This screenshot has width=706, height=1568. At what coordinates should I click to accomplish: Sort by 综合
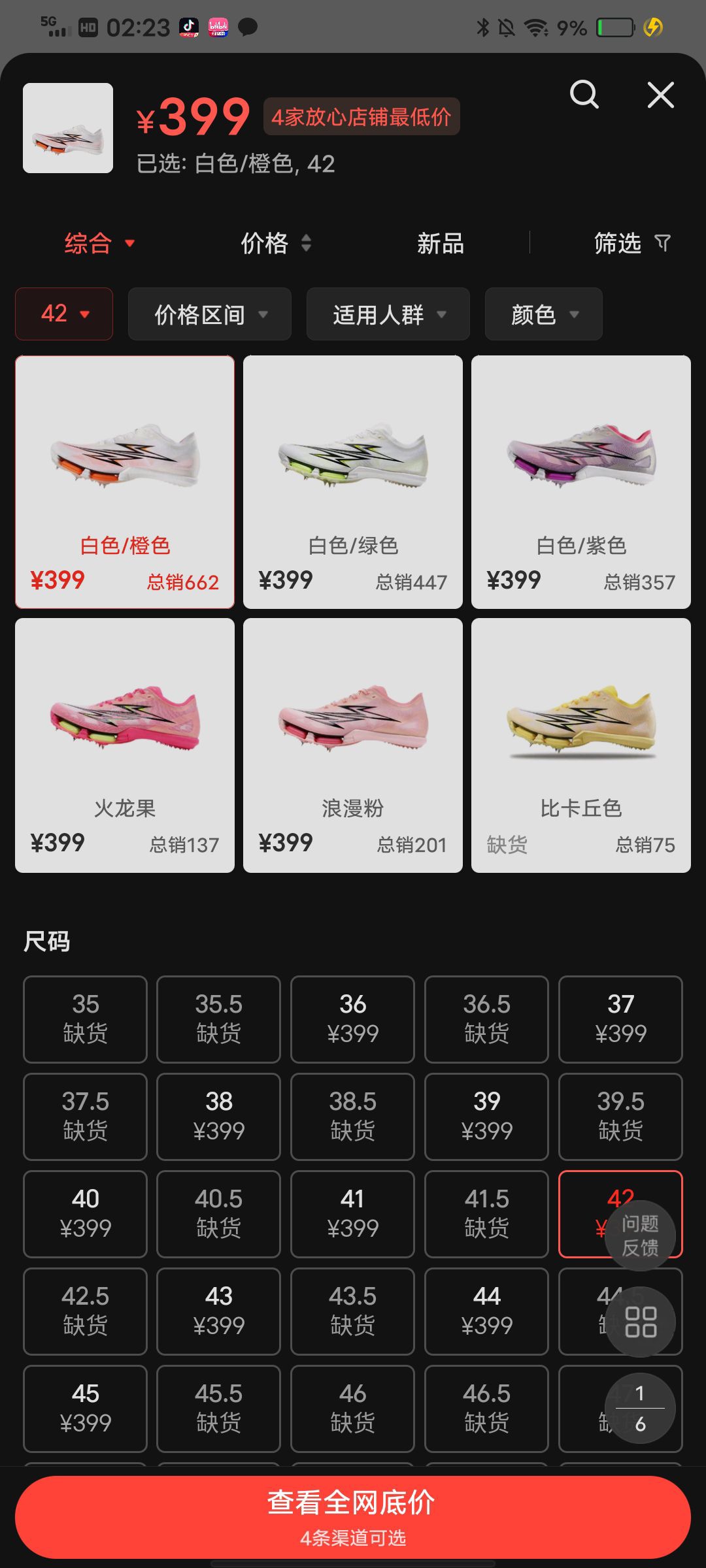coord(99,244)
